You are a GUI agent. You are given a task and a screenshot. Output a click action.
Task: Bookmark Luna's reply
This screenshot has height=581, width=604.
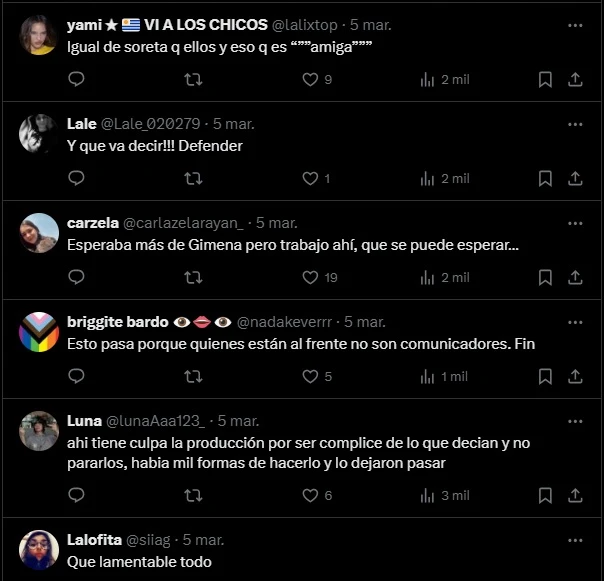click(545, 495)
